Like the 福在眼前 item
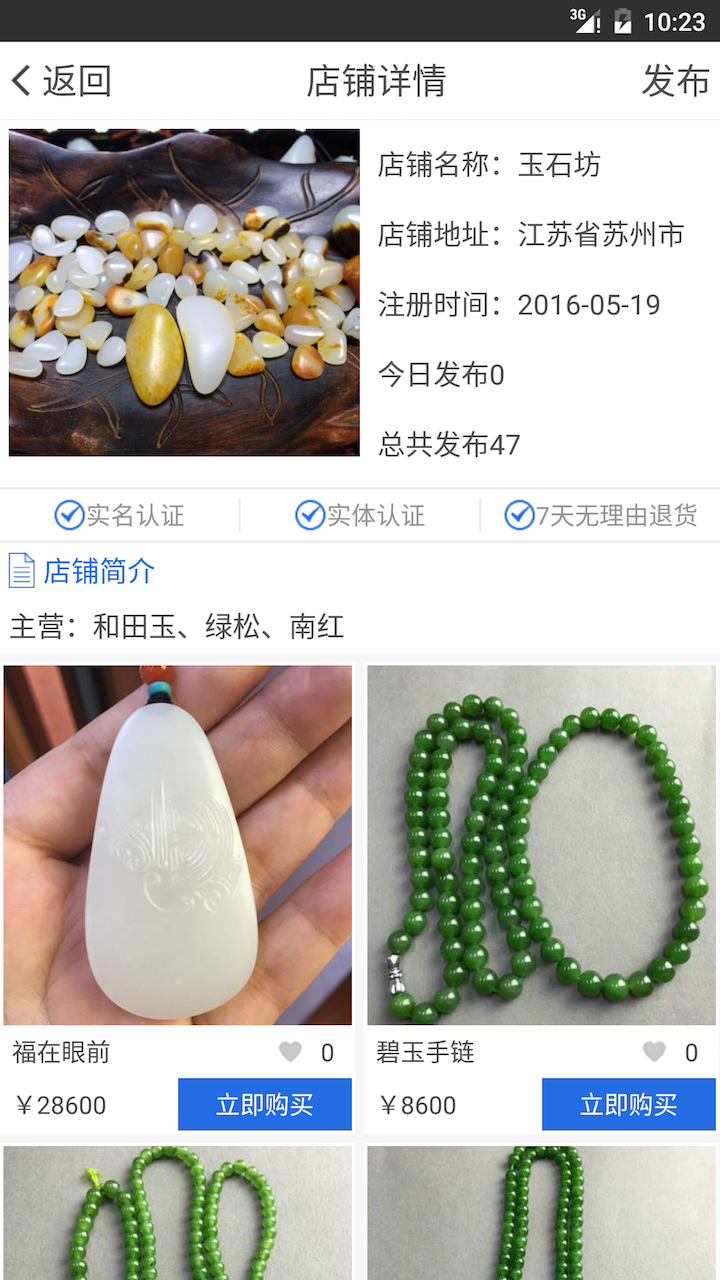 point(291,1052)
